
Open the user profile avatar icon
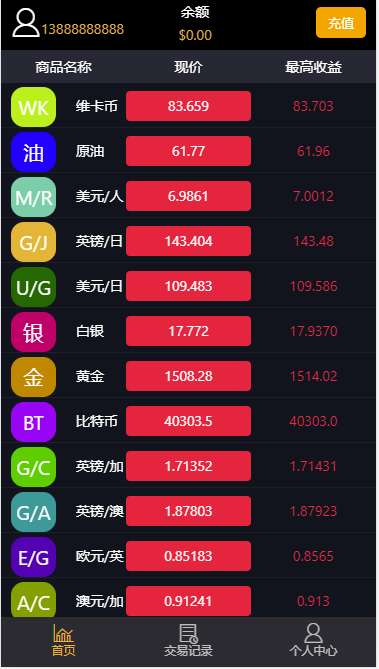(26, 23)
